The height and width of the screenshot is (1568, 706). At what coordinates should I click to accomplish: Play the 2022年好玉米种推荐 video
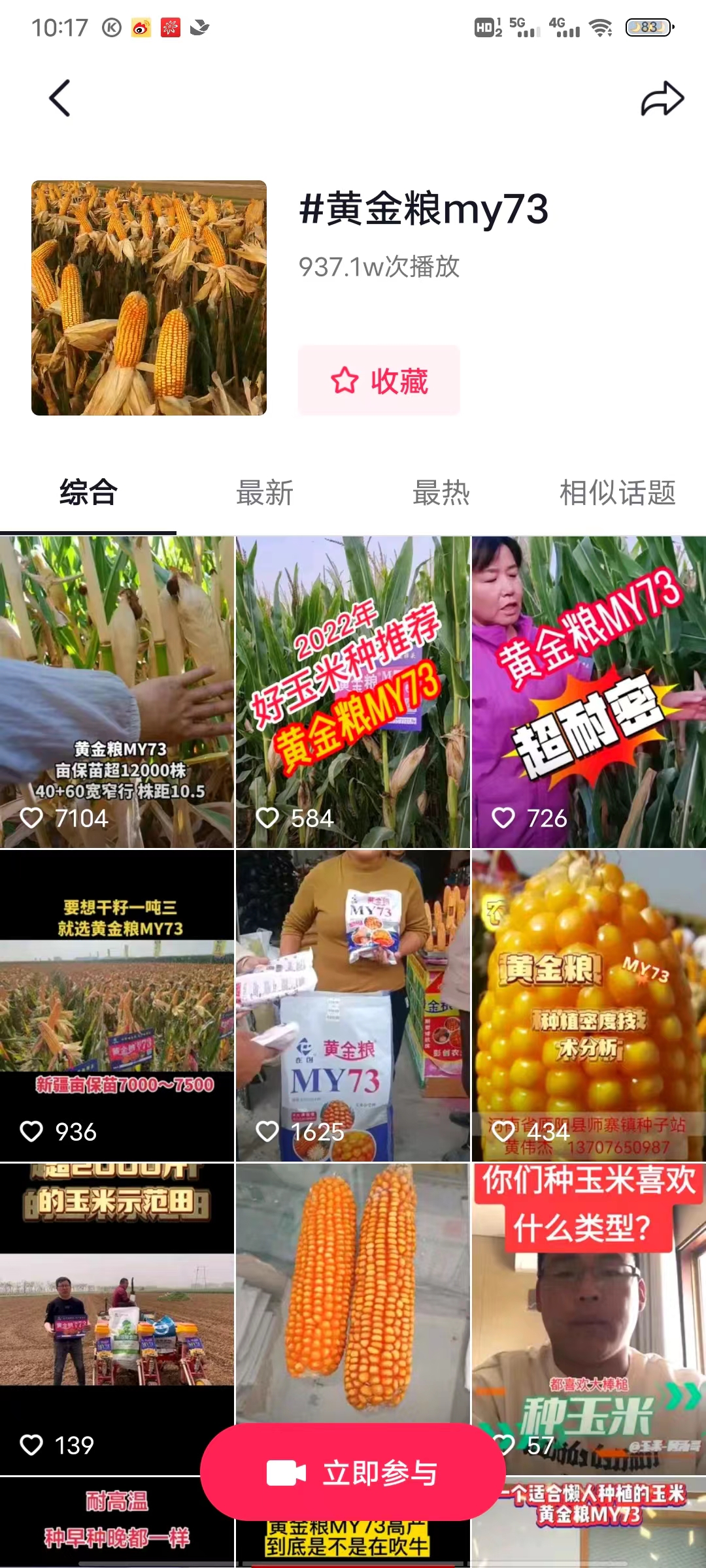[353, 691]
